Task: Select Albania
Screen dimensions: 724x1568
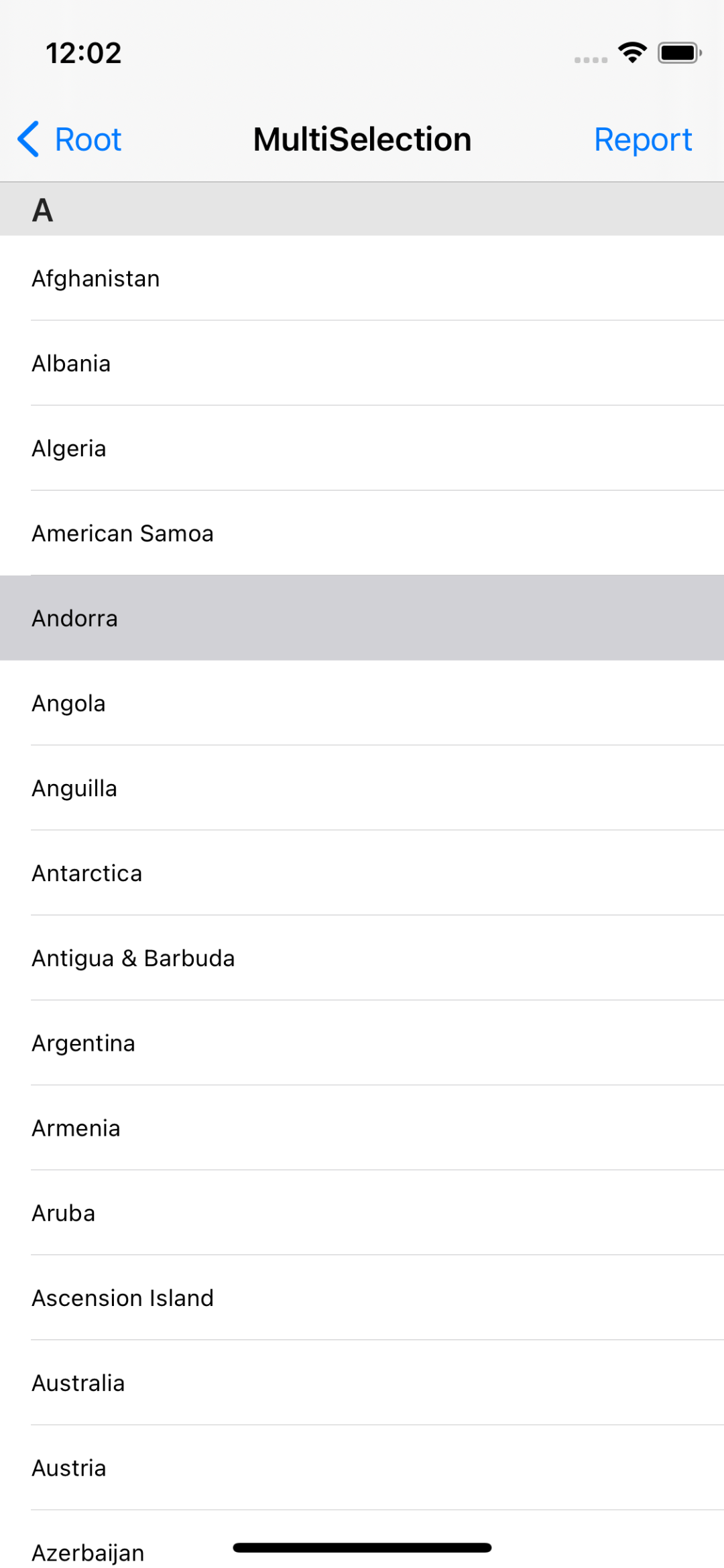Action: pos(362,363)
